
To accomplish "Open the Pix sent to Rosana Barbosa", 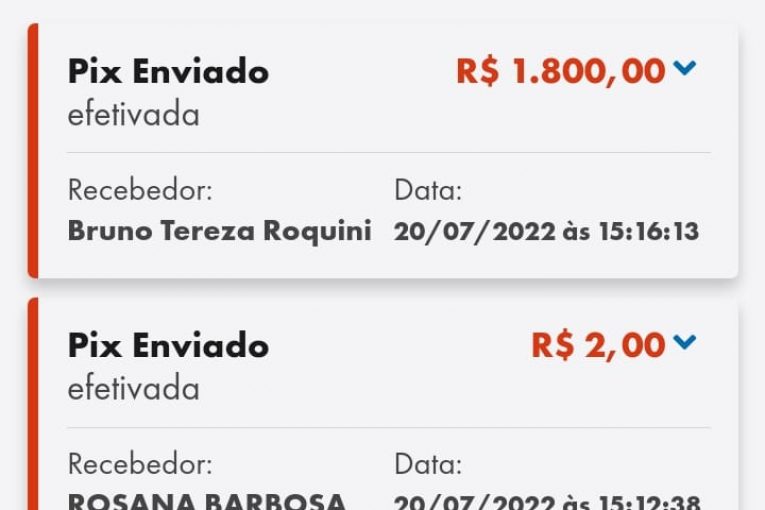I will click(207, 498).
